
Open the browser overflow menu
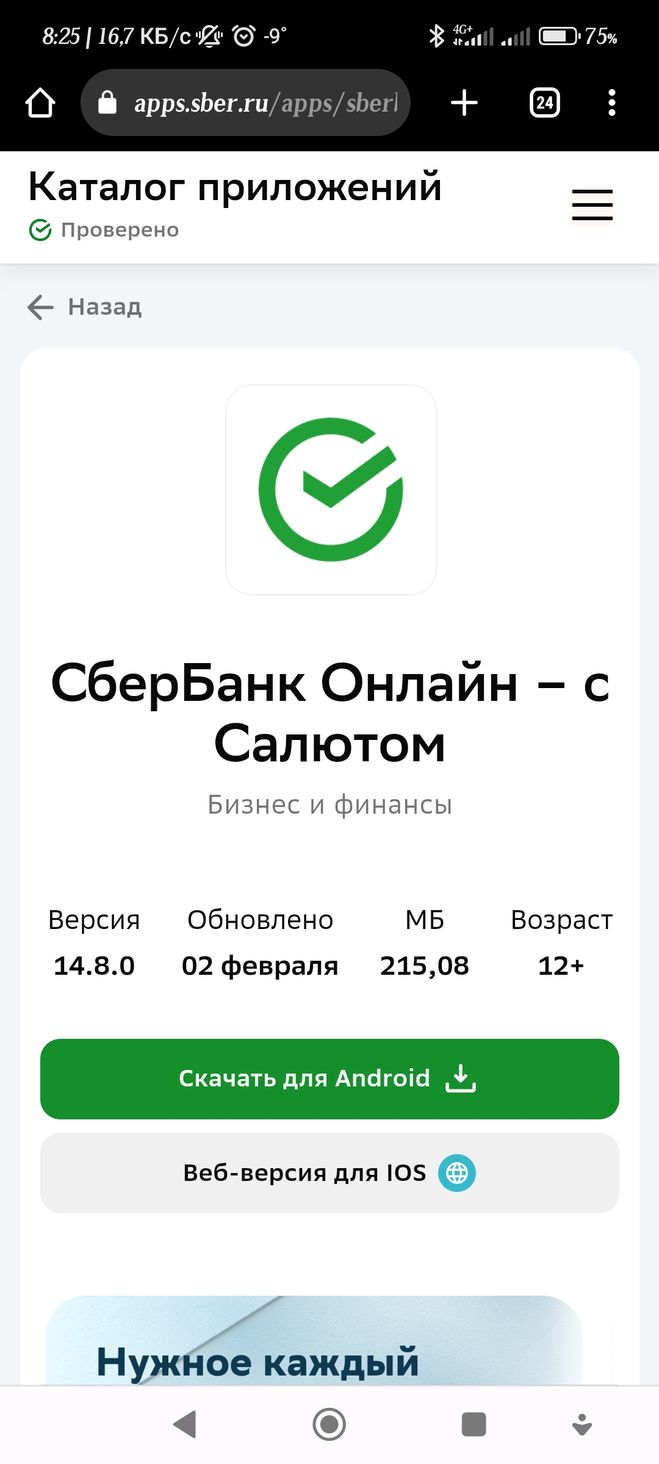click(x=612, y=103)
